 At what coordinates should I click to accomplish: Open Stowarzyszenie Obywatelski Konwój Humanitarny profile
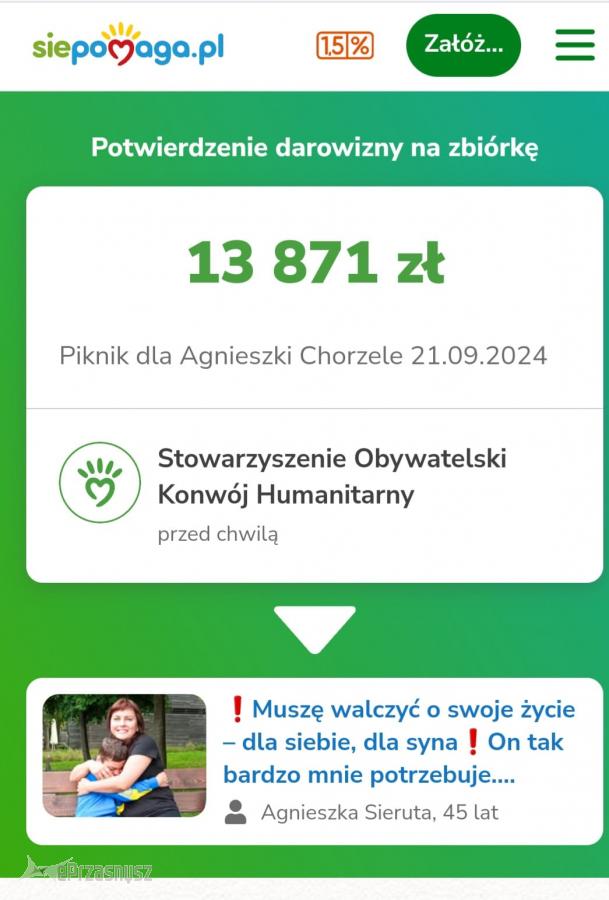[331, 476]
